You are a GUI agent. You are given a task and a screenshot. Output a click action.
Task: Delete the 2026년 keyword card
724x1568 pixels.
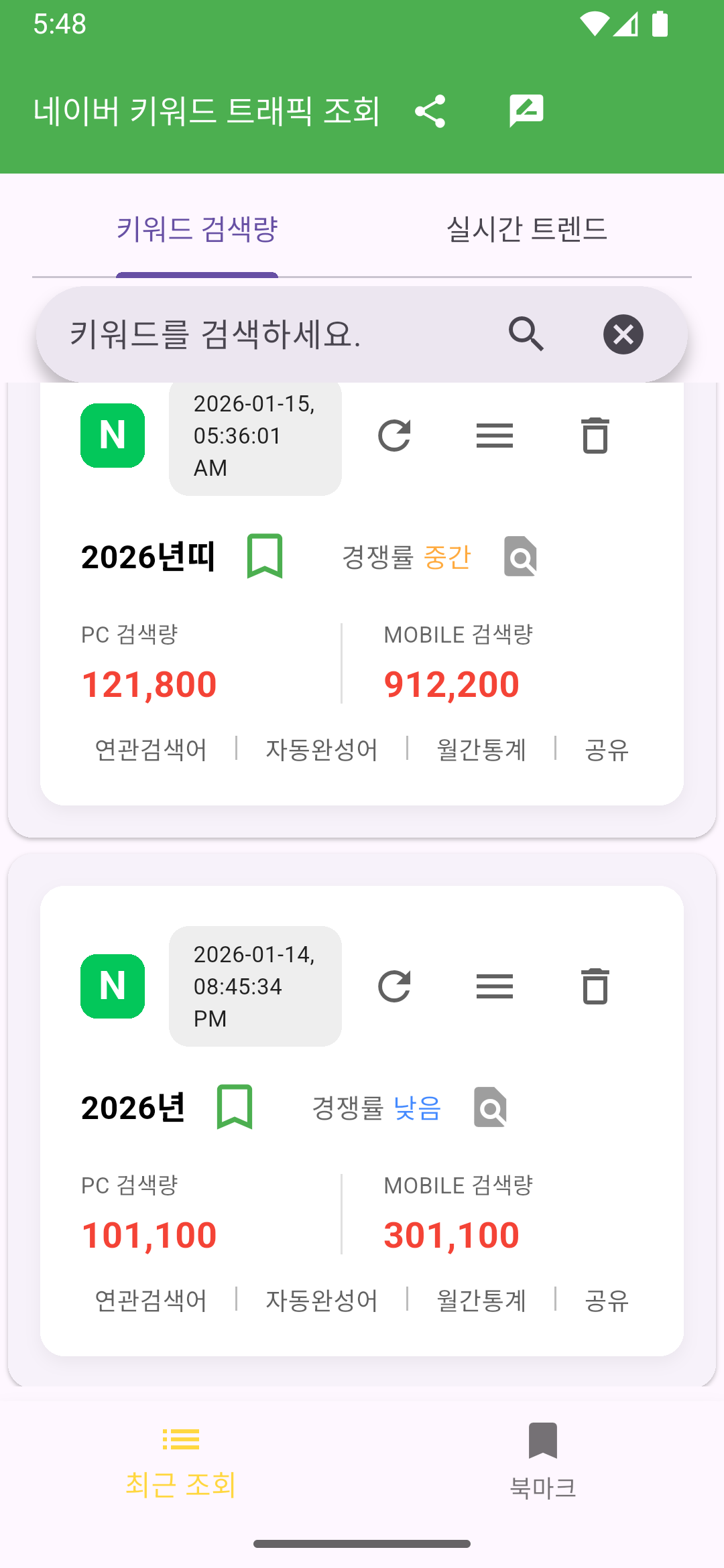(595, 985)
